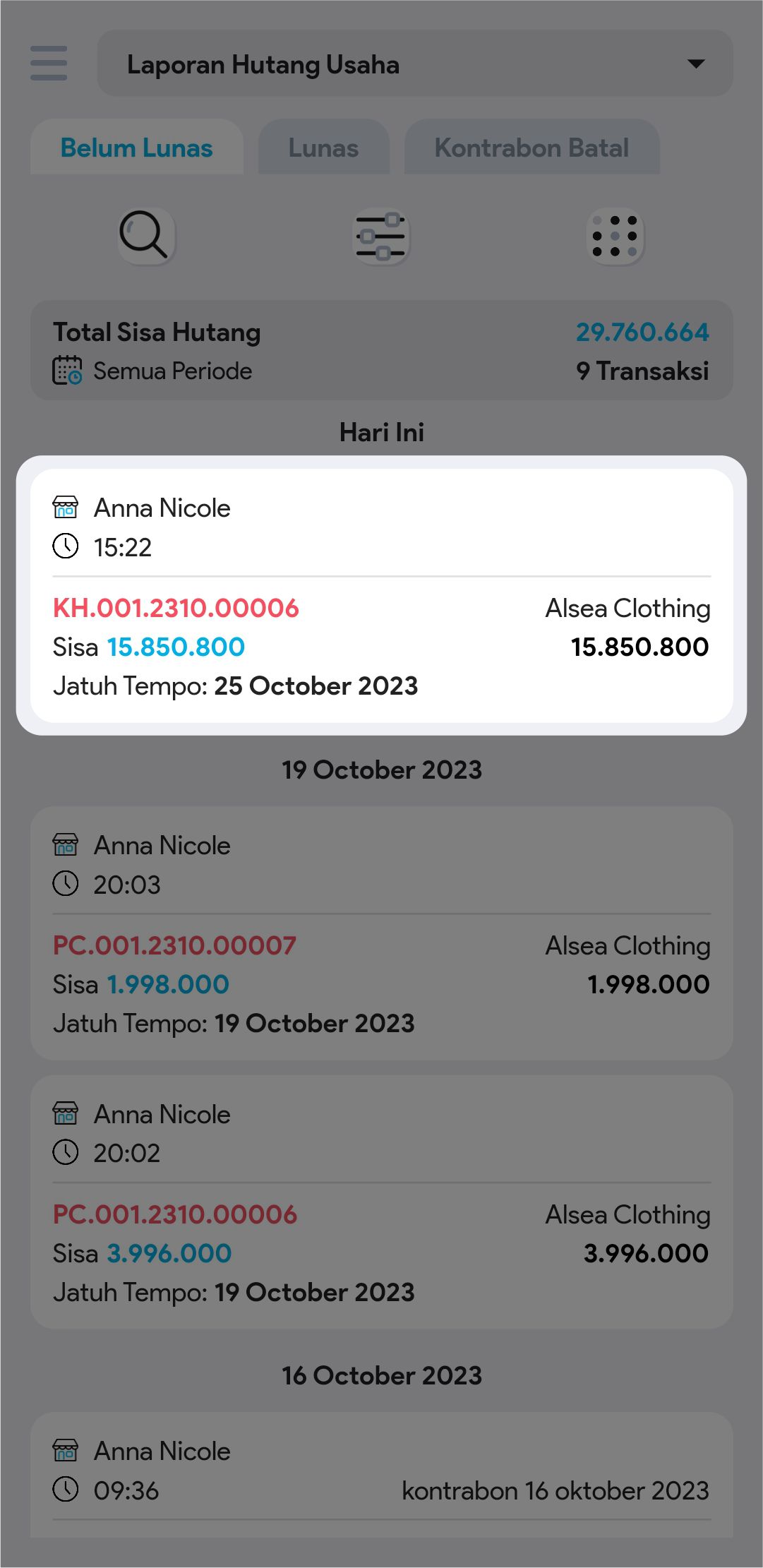
Task: Open the dotted grid options icon
Action: coord(615,236)
